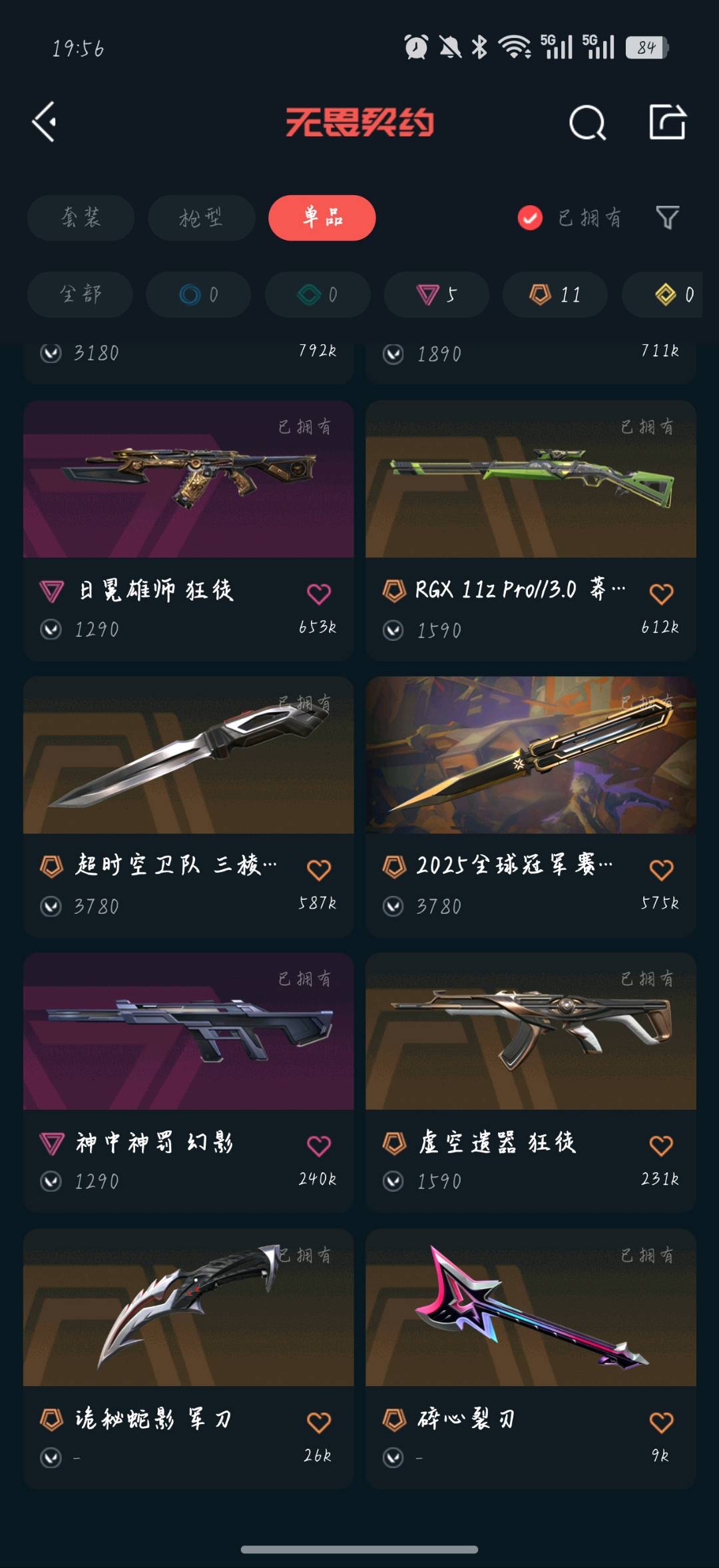
Task: Go back using the top-left arrow
Action: (x=44, y=122)
